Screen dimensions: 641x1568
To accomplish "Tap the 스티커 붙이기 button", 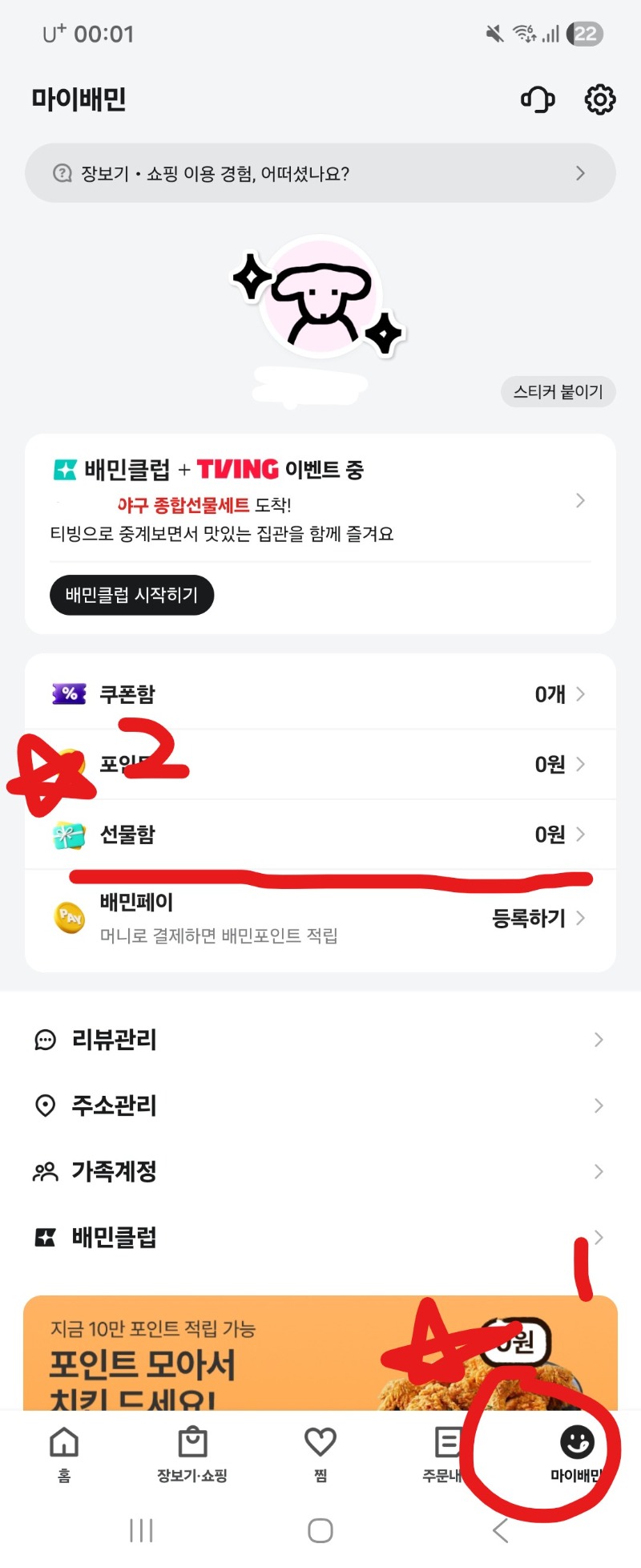I will 558,392.
